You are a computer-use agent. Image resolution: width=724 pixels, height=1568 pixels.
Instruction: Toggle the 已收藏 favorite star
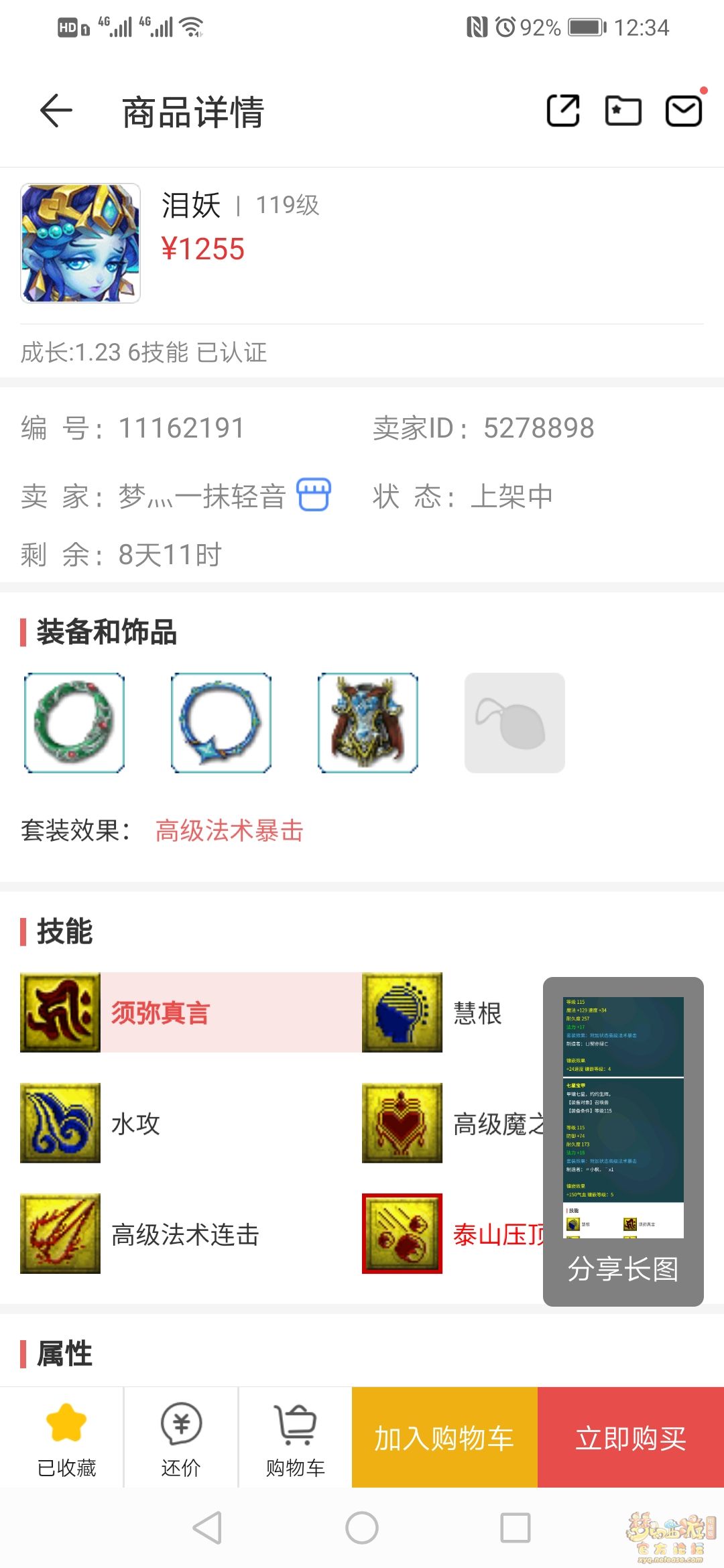[66, 1437]
